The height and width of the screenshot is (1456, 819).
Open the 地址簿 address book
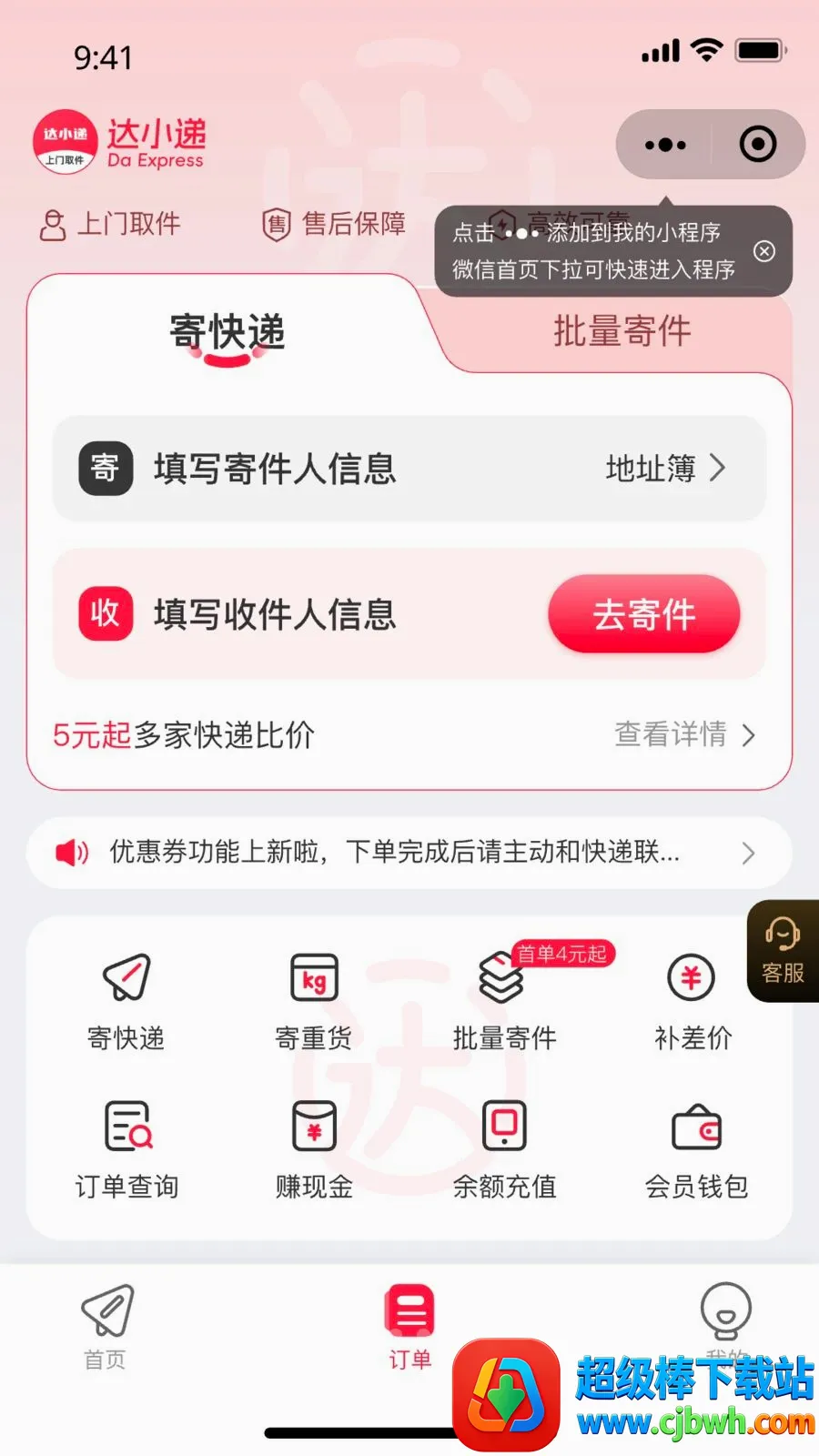click(x=666, y=469)
